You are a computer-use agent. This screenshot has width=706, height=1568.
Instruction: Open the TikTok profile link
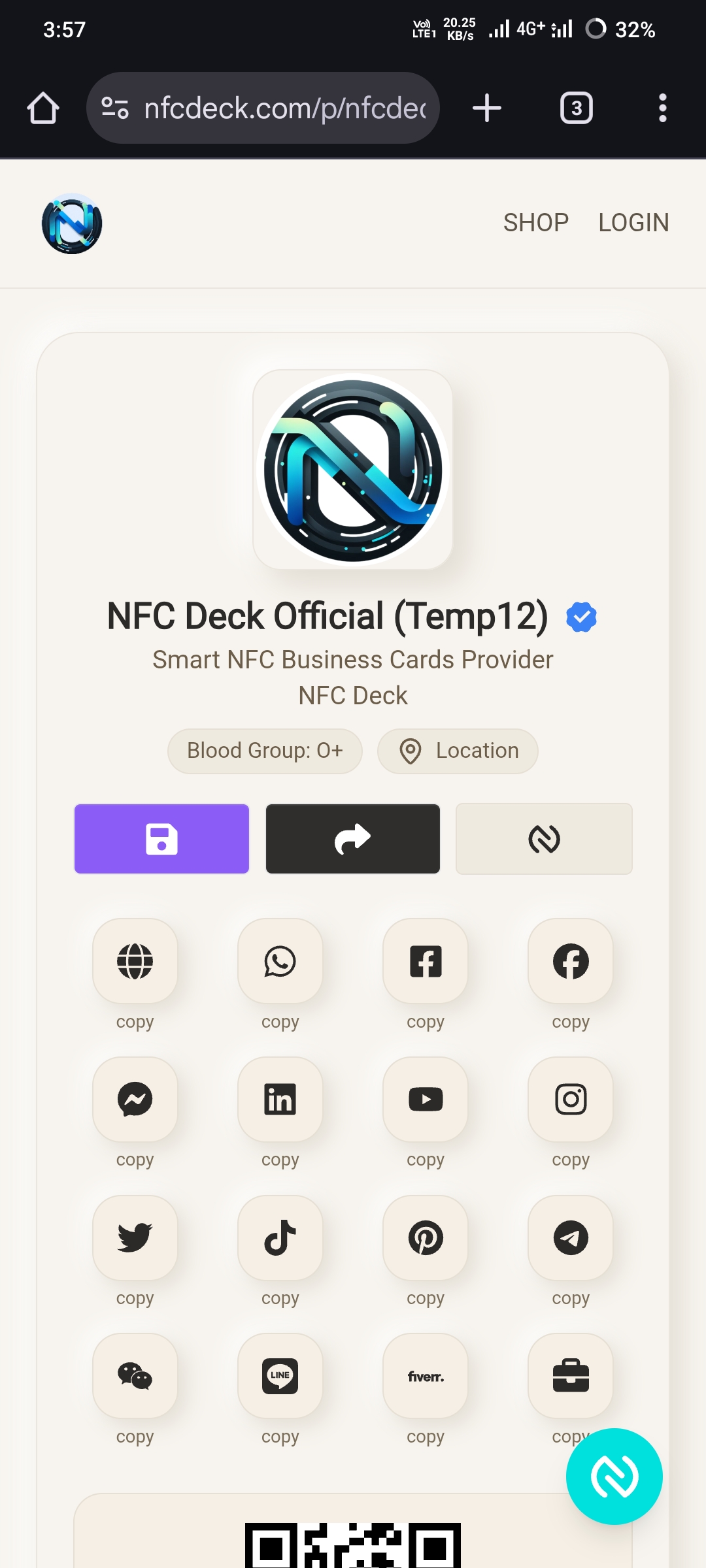pyautogui.click(x=280, y=1238)
